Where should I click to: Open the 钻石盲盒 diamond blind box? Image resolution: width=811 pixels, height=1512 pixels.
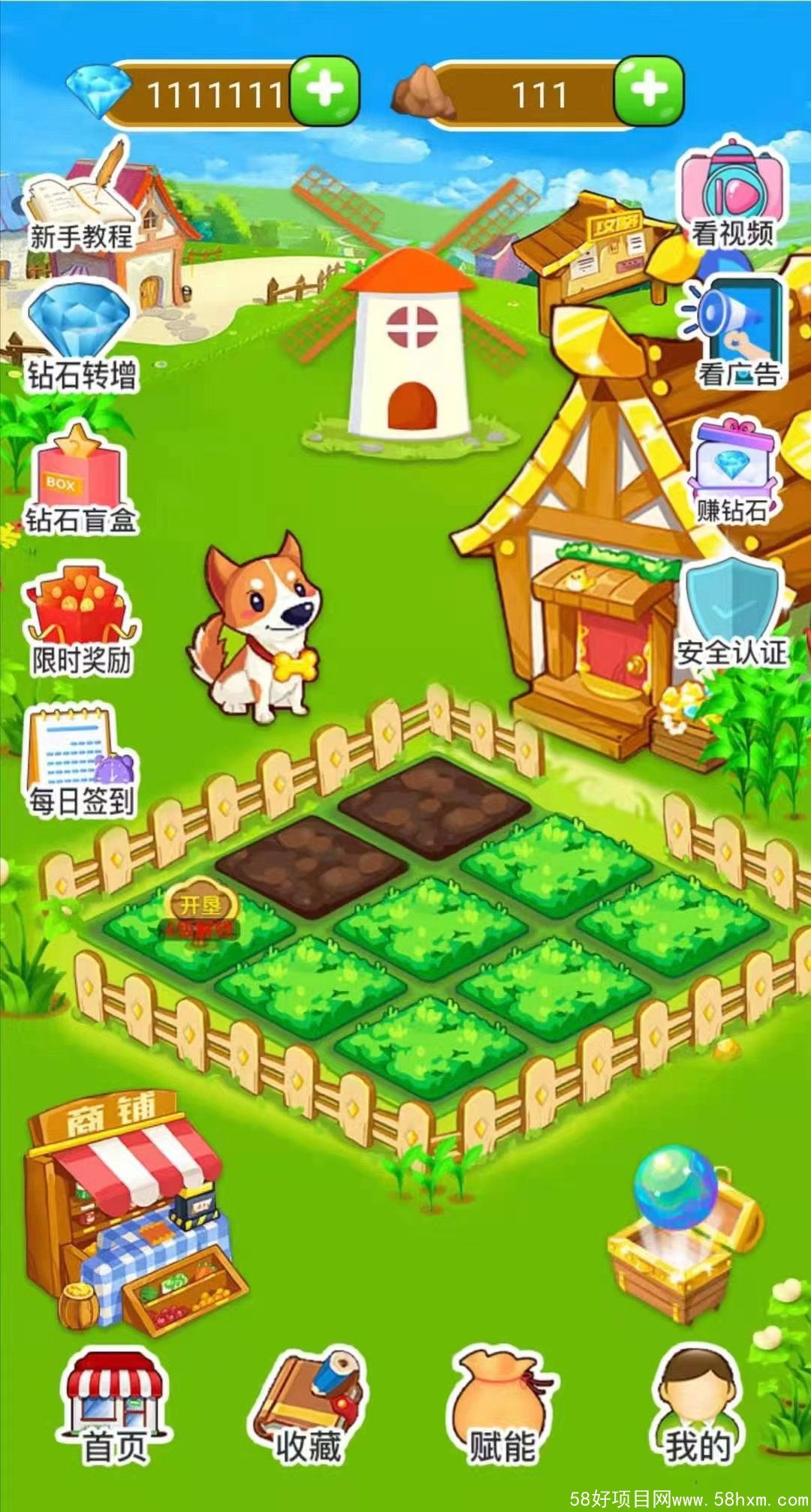coord(80,480)
